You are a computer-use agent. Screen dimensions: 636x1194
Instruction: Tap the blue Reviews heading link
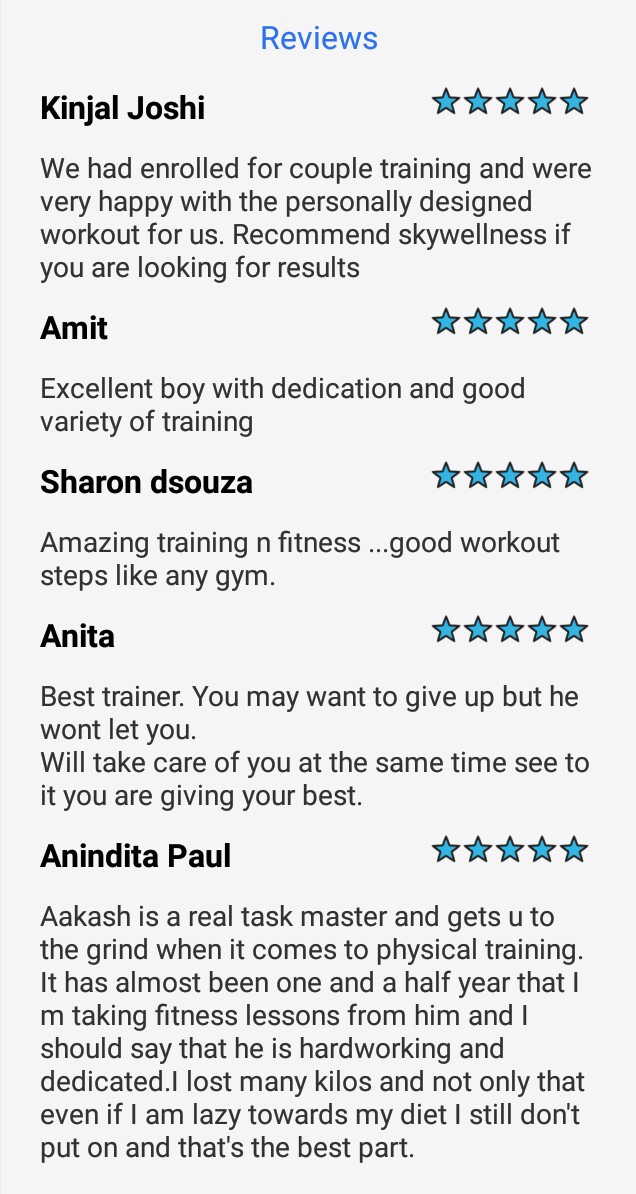[318, 38]
